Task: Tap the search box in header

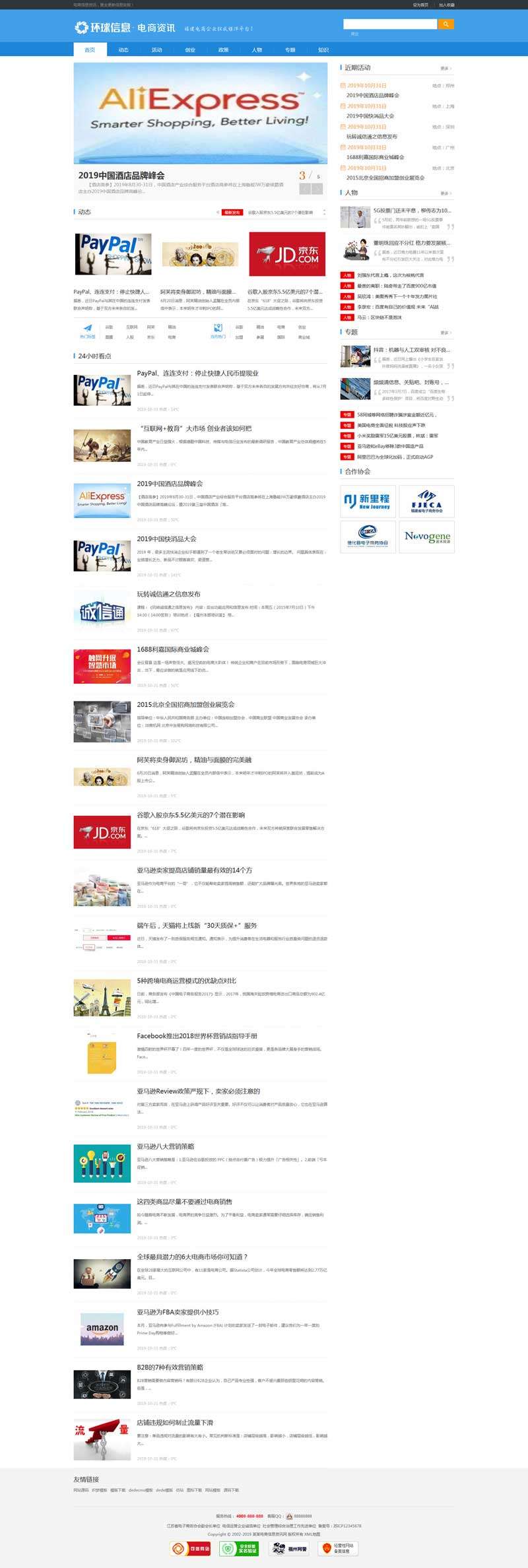Action: pos(390,24)
